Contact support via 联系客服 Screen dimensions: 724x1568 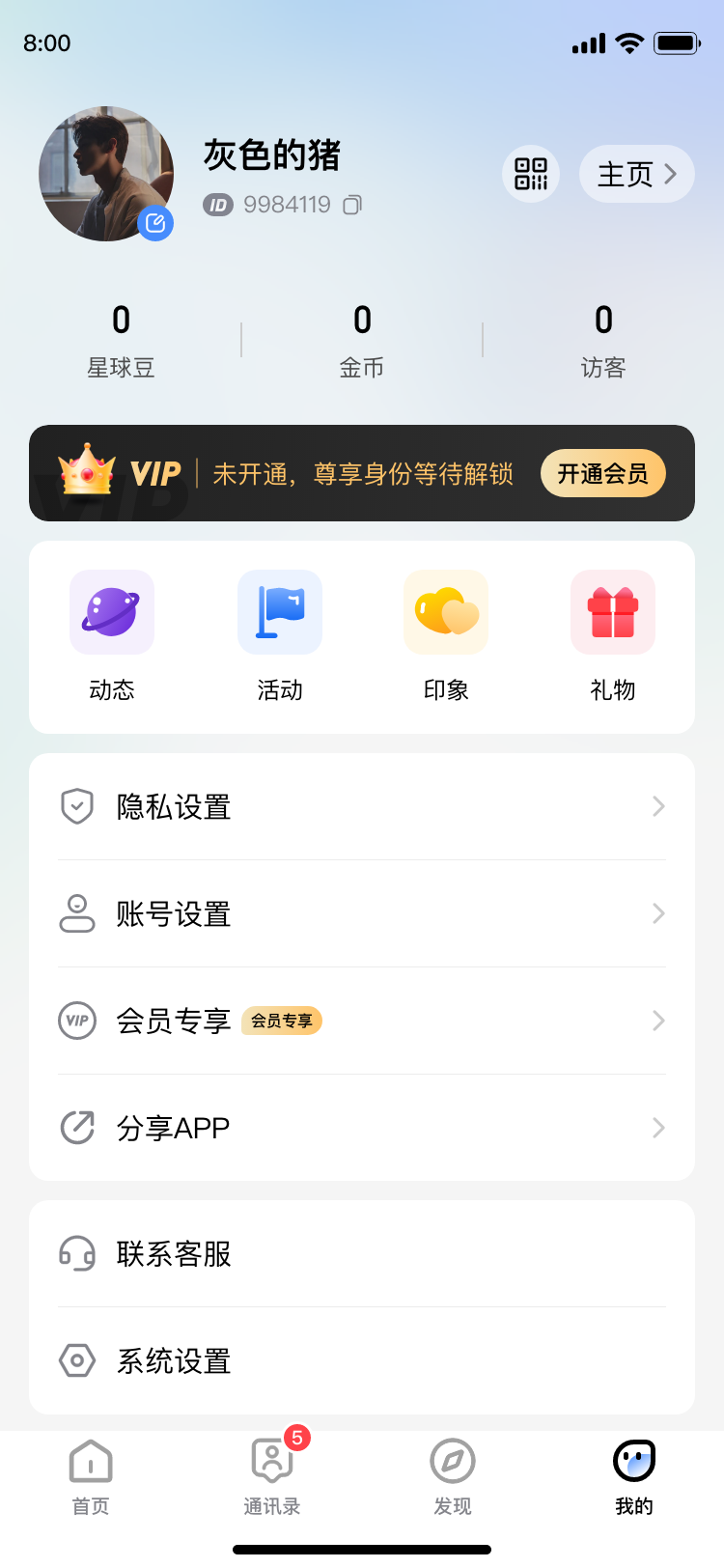(x=362, y=1254)
